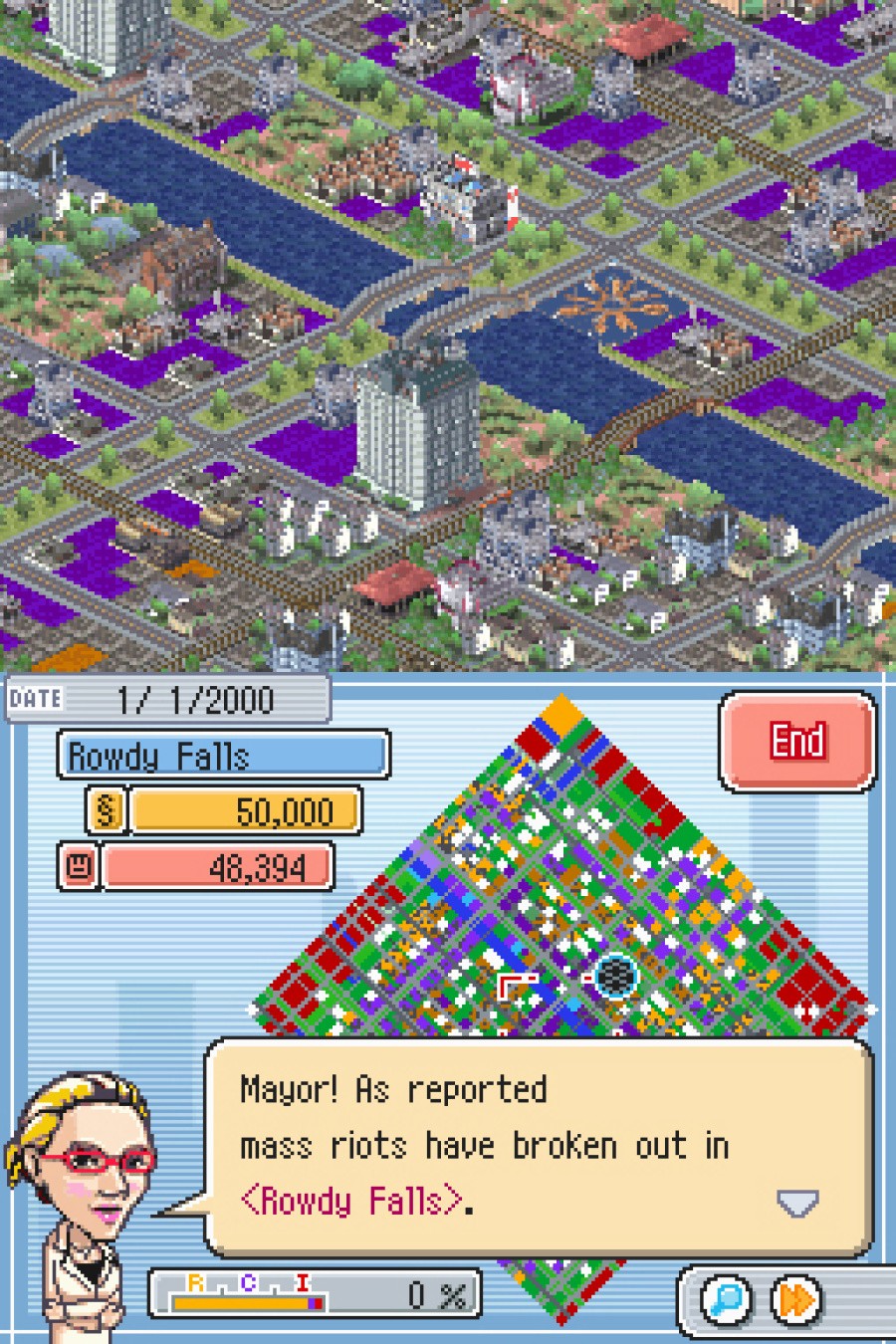The height and width of the screenshot is (1344, 896).
Task: Click the DATE label badge
Action: pos(35,700)
